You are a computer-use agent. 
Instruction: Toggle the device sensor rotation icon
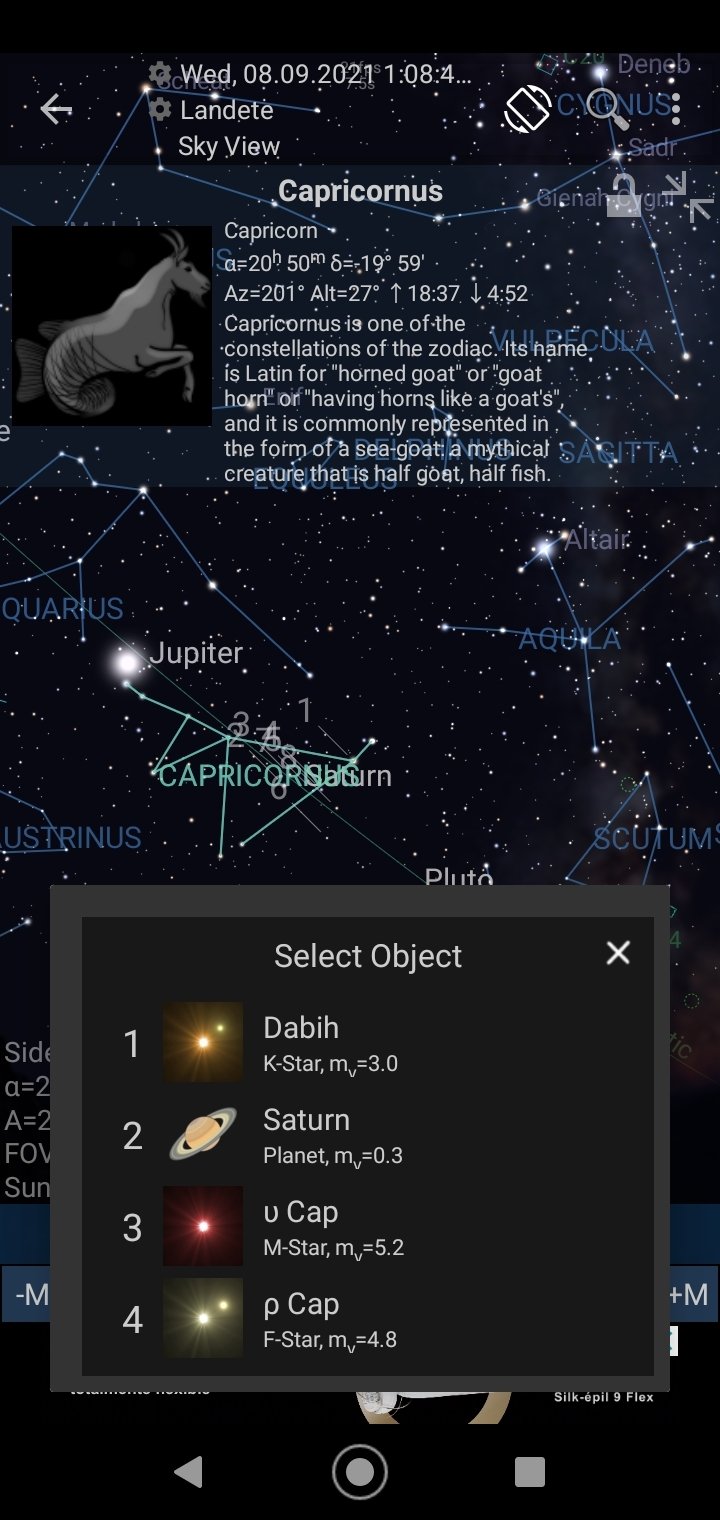(527, 109)
